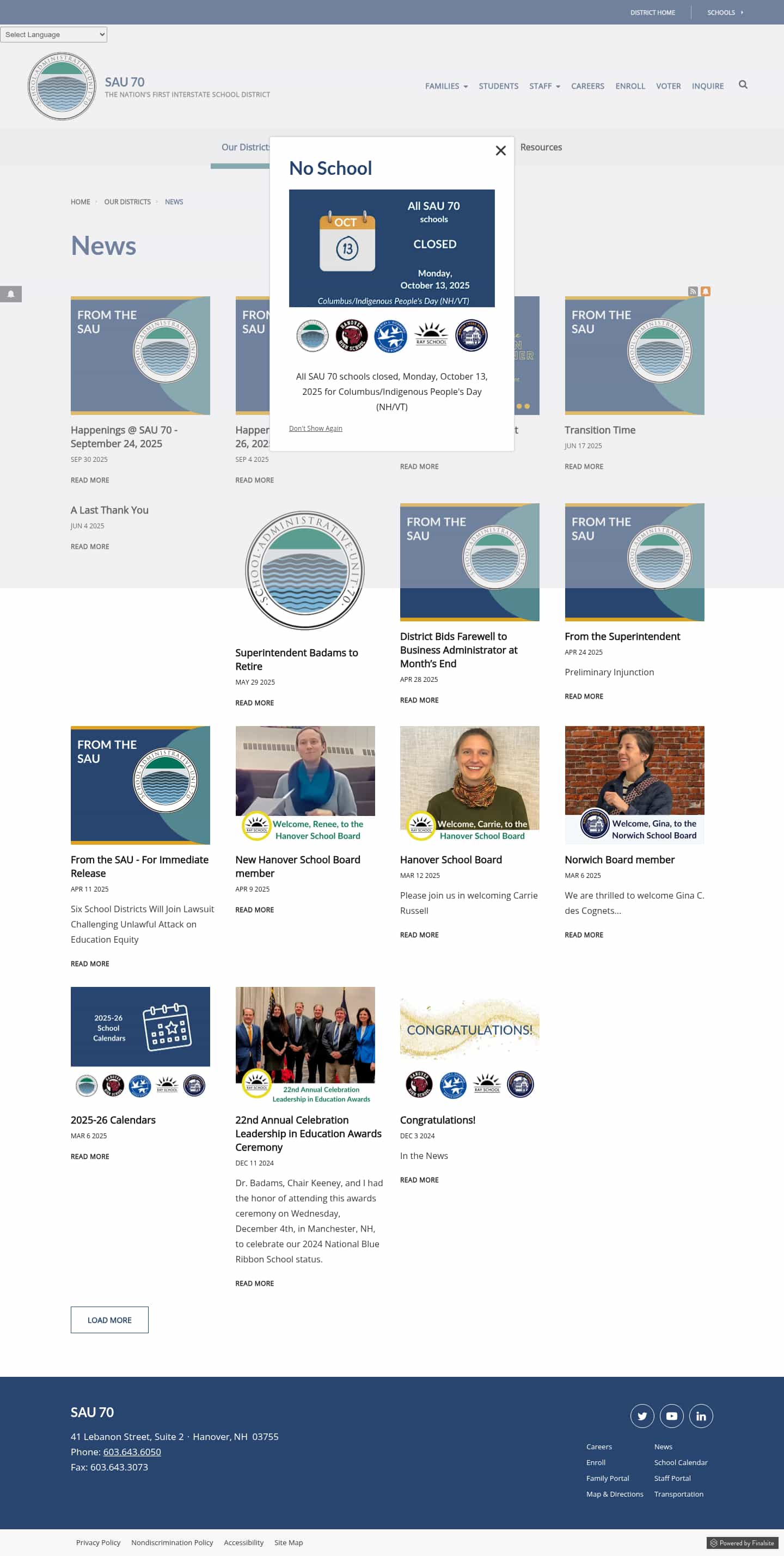Switch to the Resources tab
The height and width of the screenshot is (1556, 784).
tap(541, 148)
